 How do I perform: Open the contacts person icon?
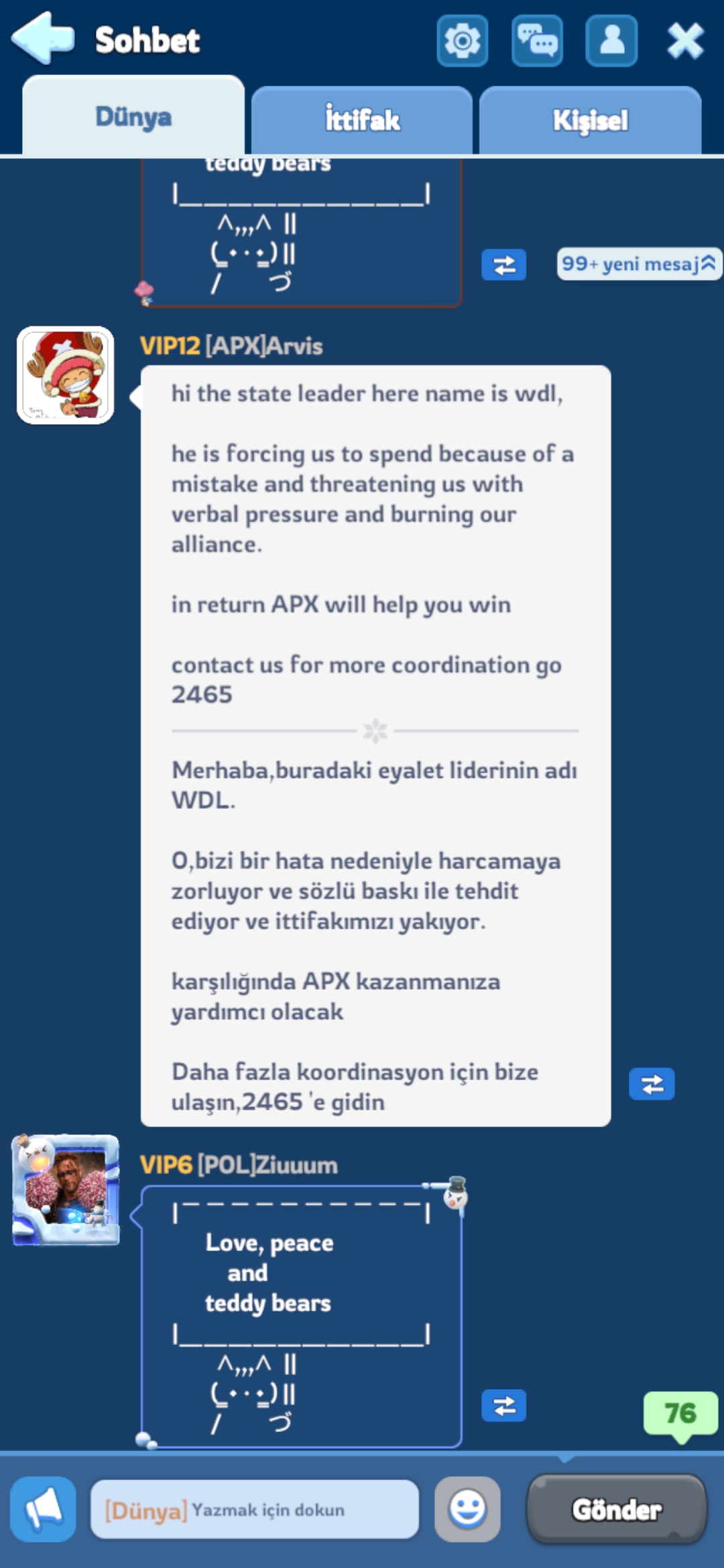(611, 41)
